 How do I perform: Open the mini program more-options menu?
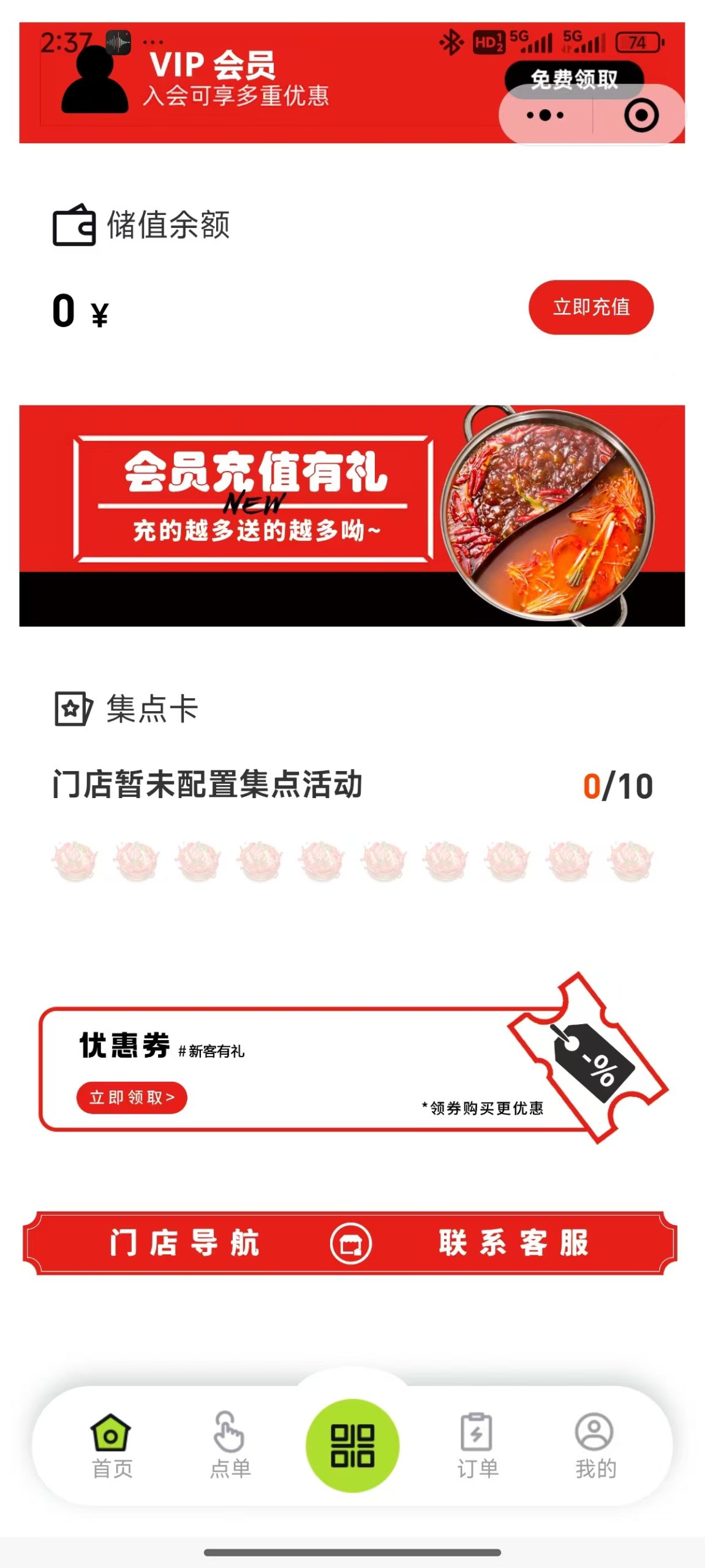coord(545,115)
